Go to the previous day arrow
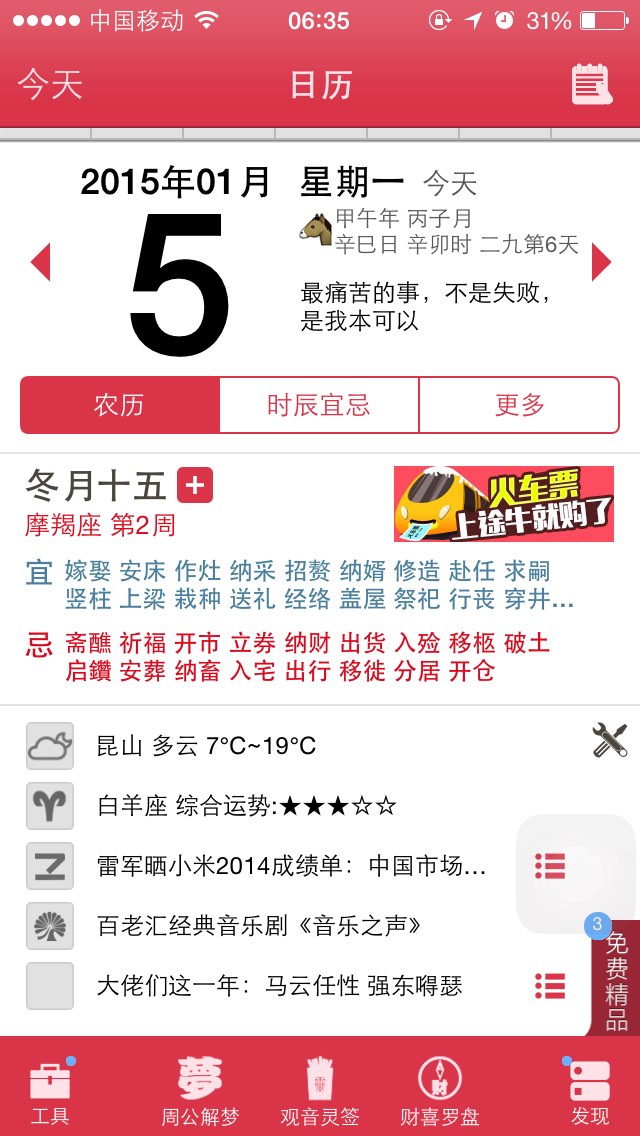 coord(41,262)
